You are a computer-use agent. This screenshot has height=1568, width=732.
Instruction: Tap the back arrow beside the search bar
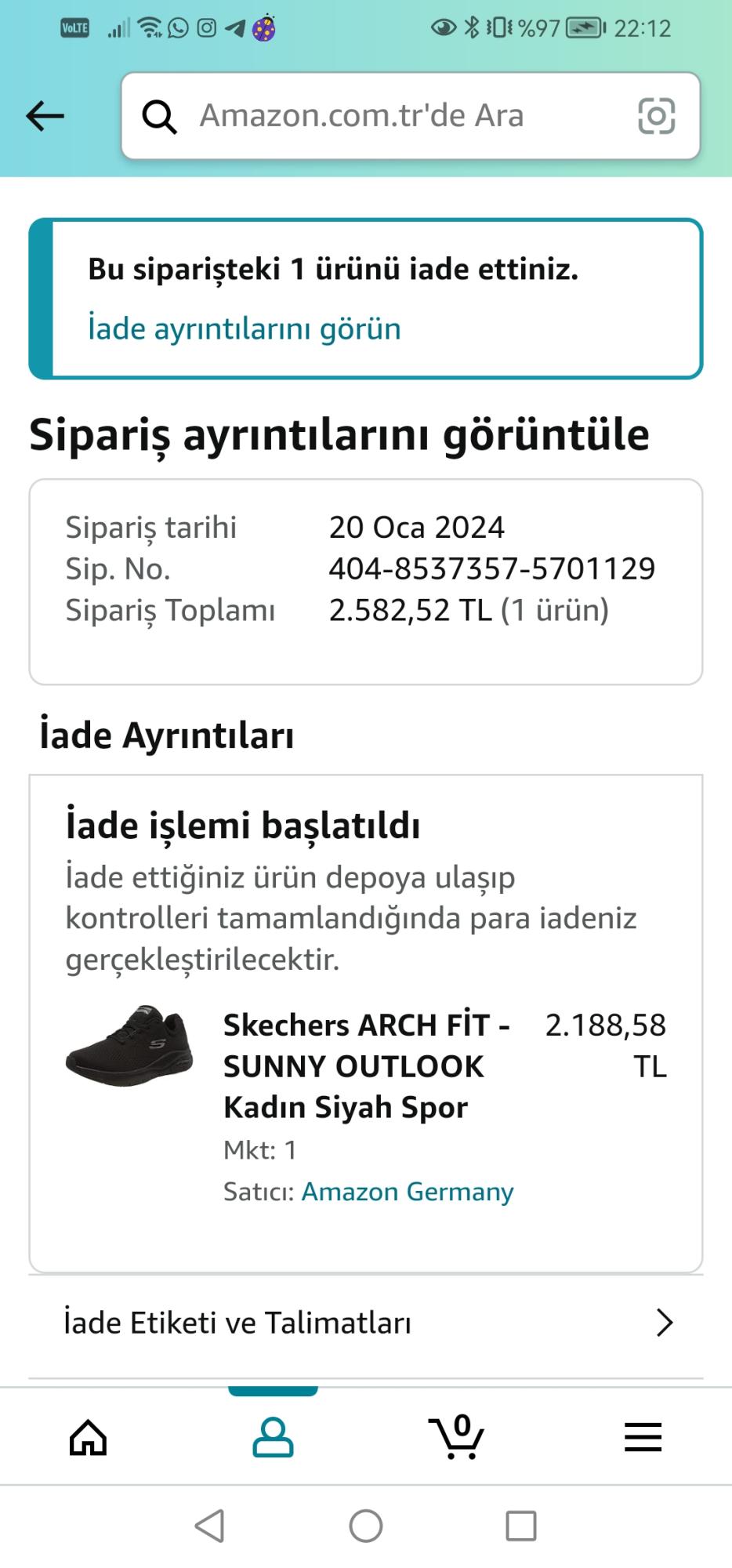tap(45, 114)
